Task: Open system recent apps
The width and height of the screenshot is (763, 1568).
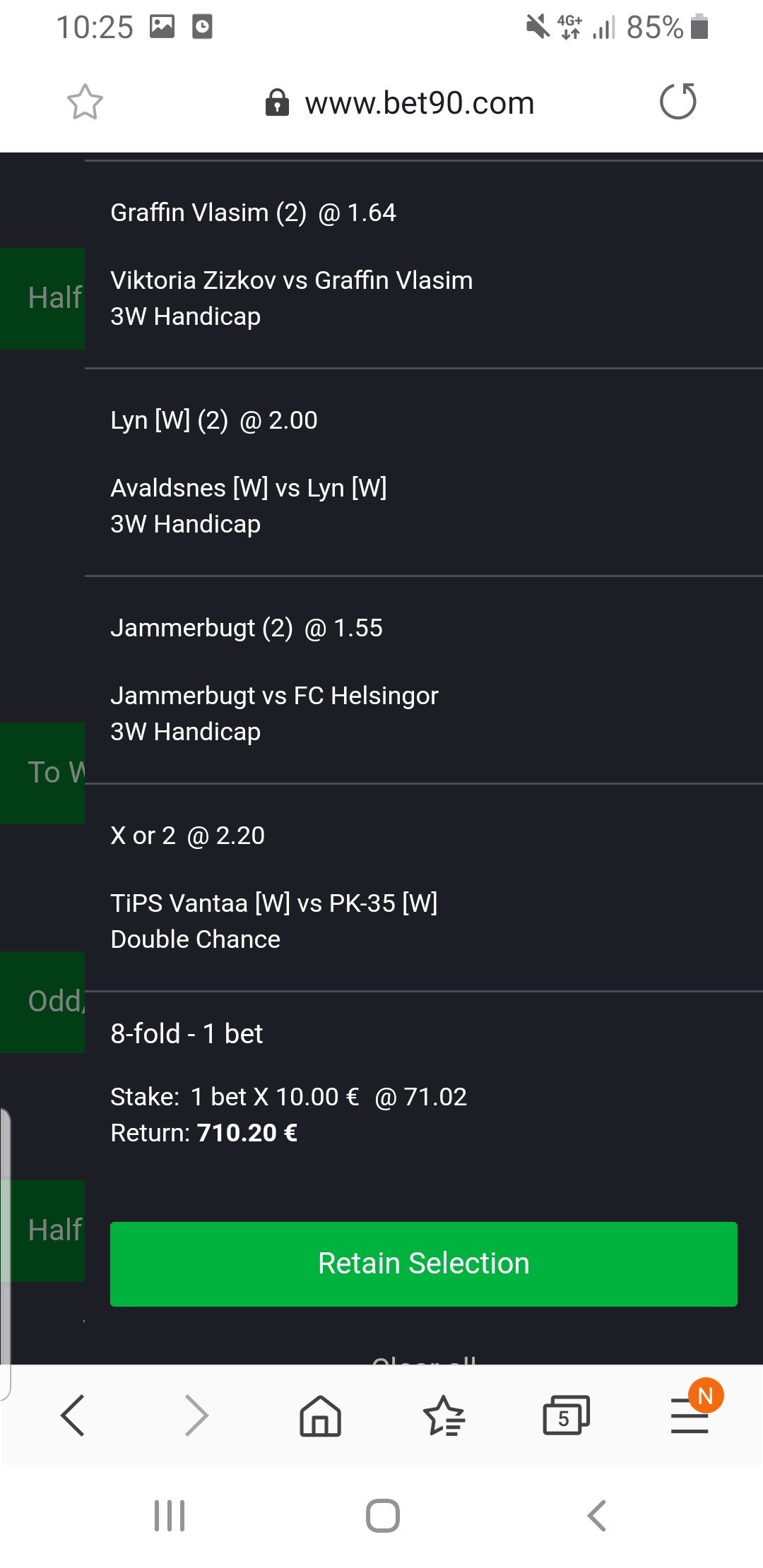Action: 170,1516
